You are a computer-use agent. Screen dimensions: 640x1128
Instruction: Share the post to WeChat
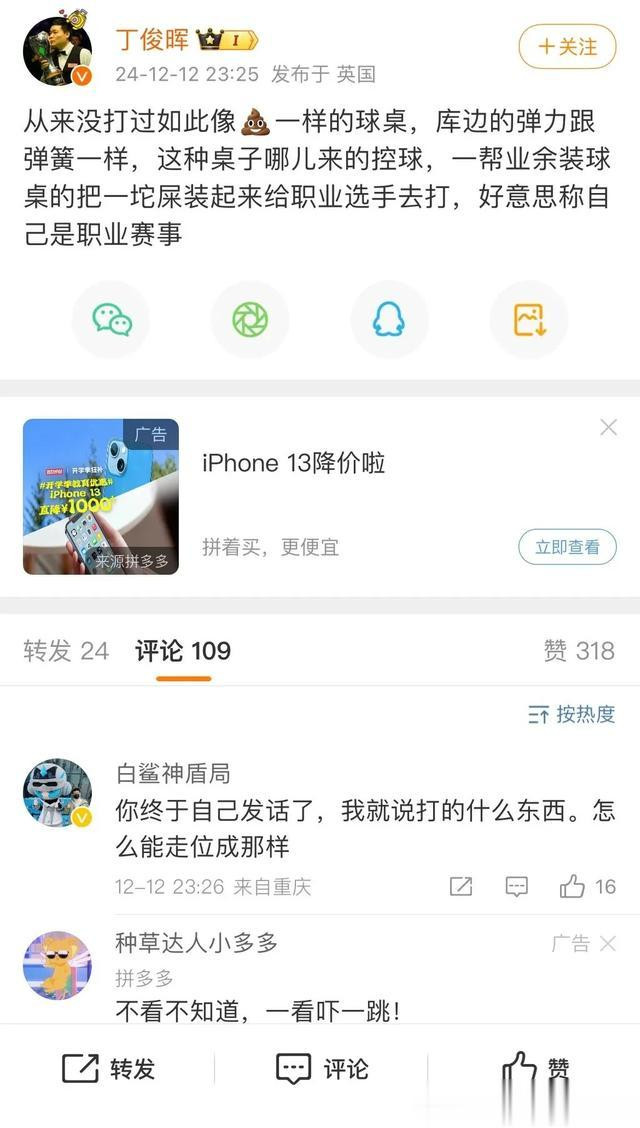point(111,319)
